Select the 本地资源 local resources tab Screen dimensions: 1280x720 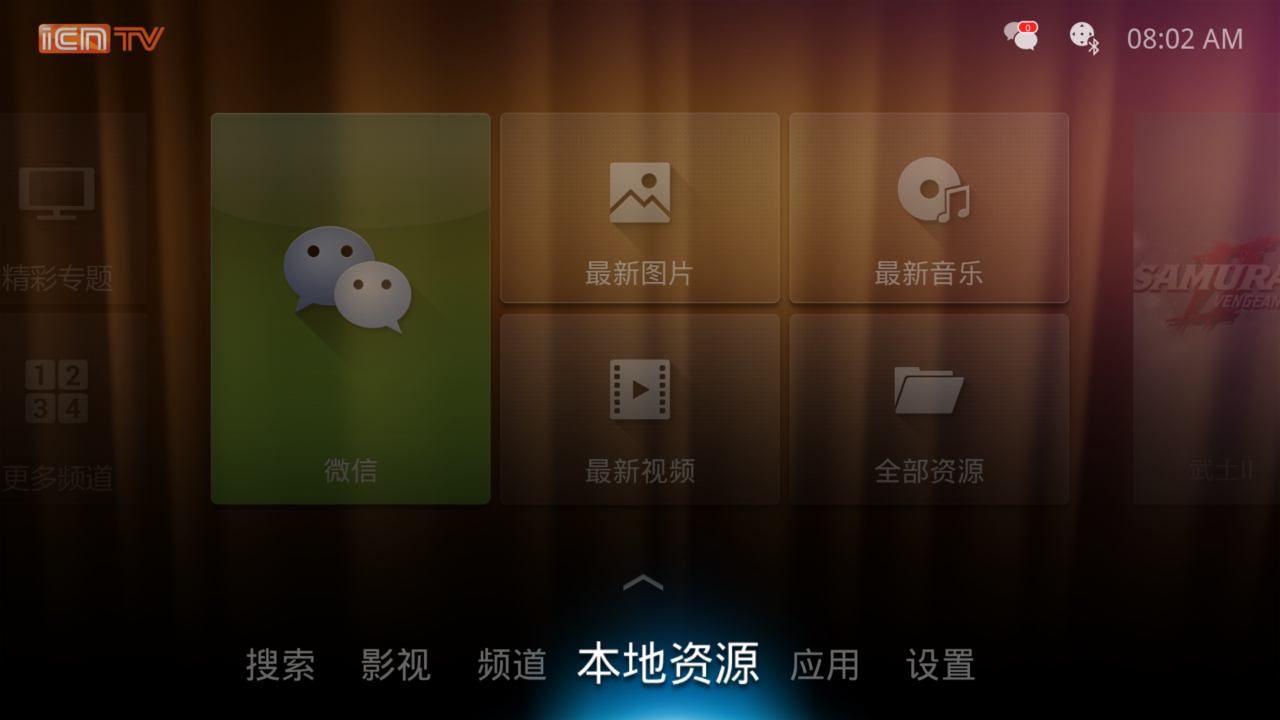click(668, 664)
